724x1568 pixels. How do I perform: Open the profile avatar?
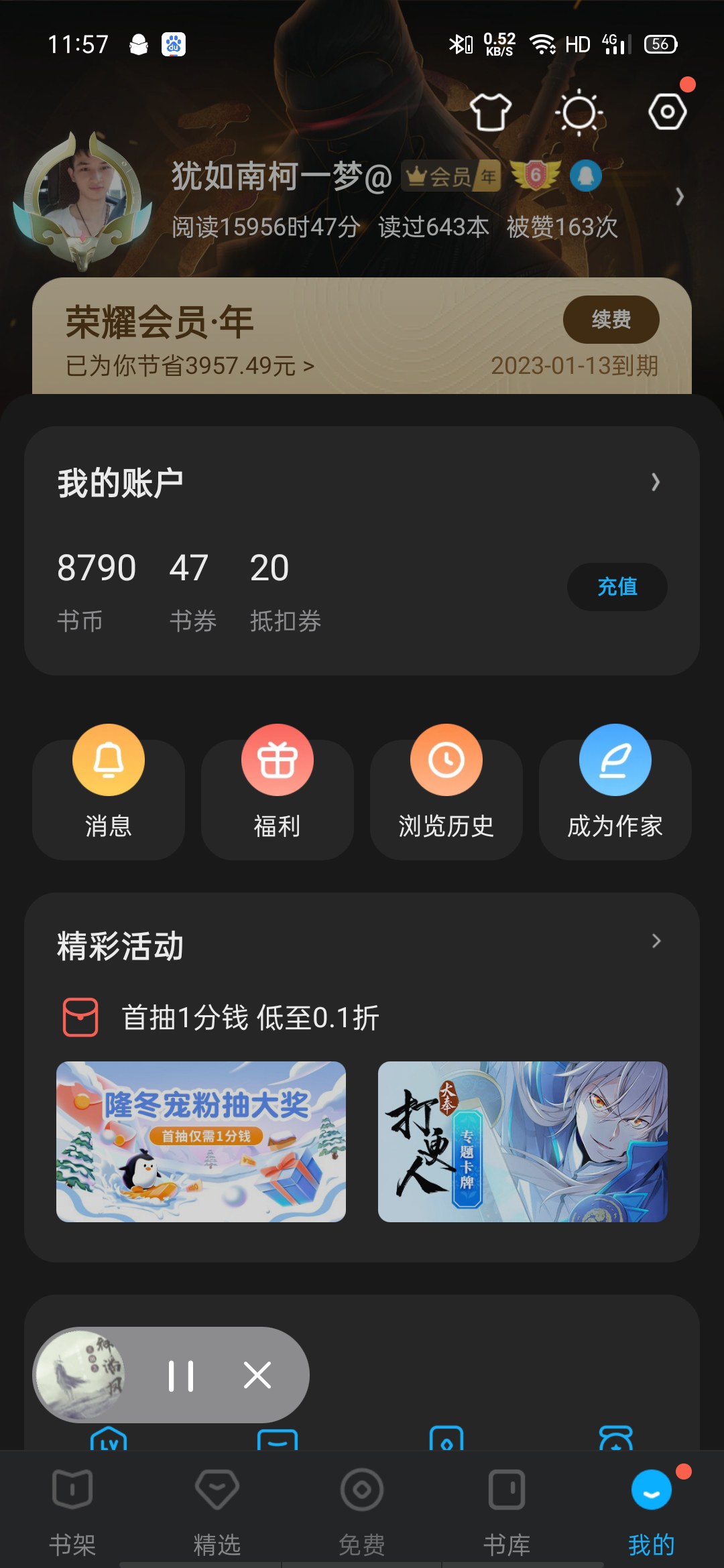84,198
